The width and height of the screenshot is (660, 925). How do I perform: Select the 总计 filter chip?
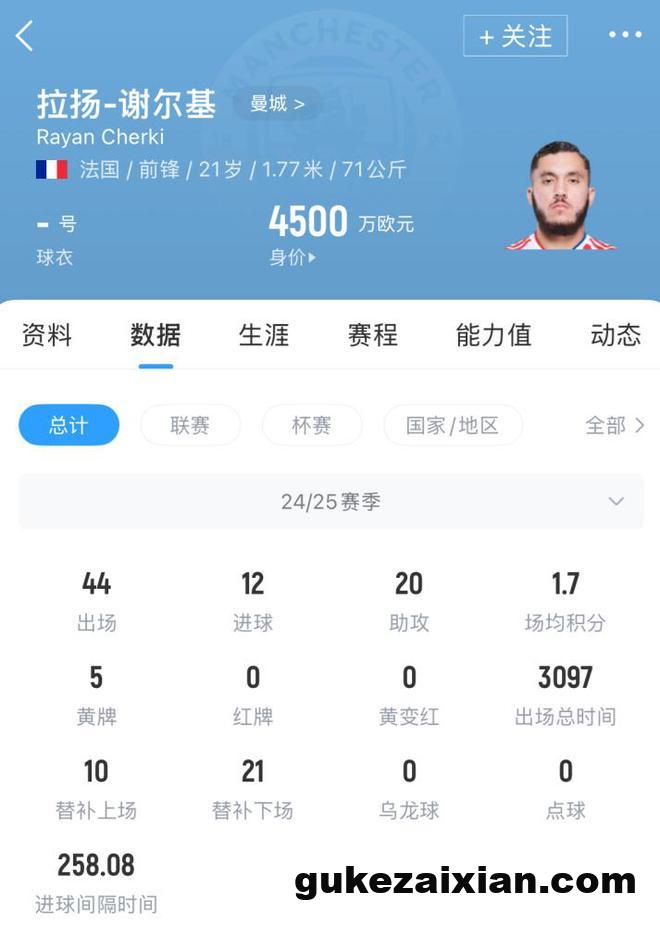point(69,425)
